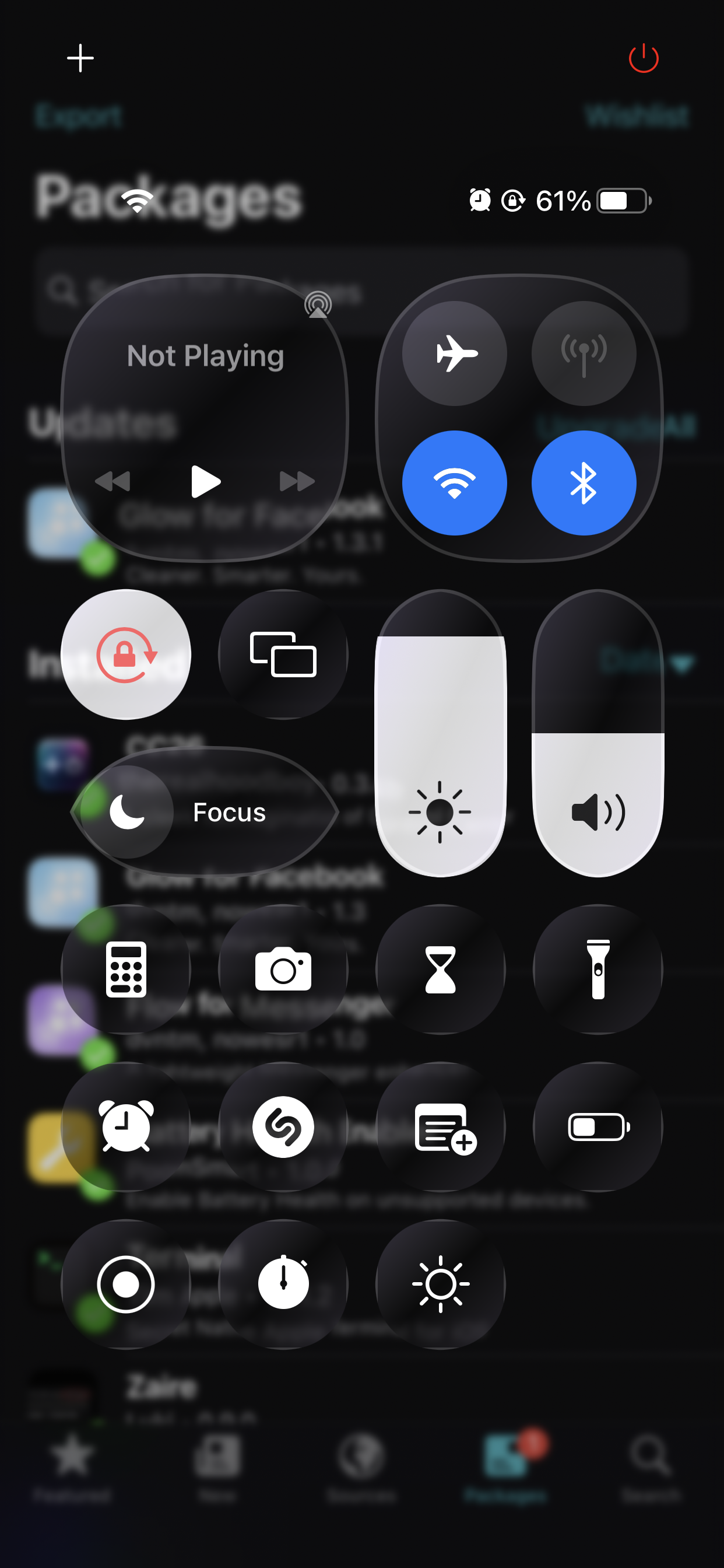Toggle Low Power Mode
Viewport: 724px width, 1568px height.
coord(598,1126)
